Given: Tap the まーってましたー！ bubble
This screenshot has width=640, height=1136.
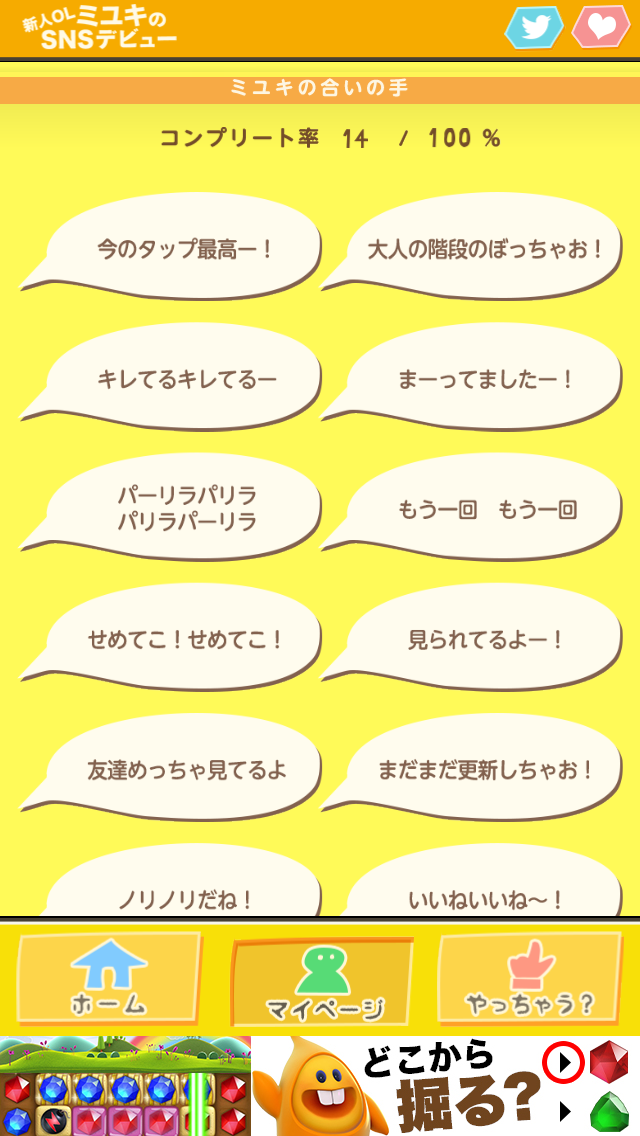Looking at the screenshot, I should pyautogui.click(x=486, y=379).
